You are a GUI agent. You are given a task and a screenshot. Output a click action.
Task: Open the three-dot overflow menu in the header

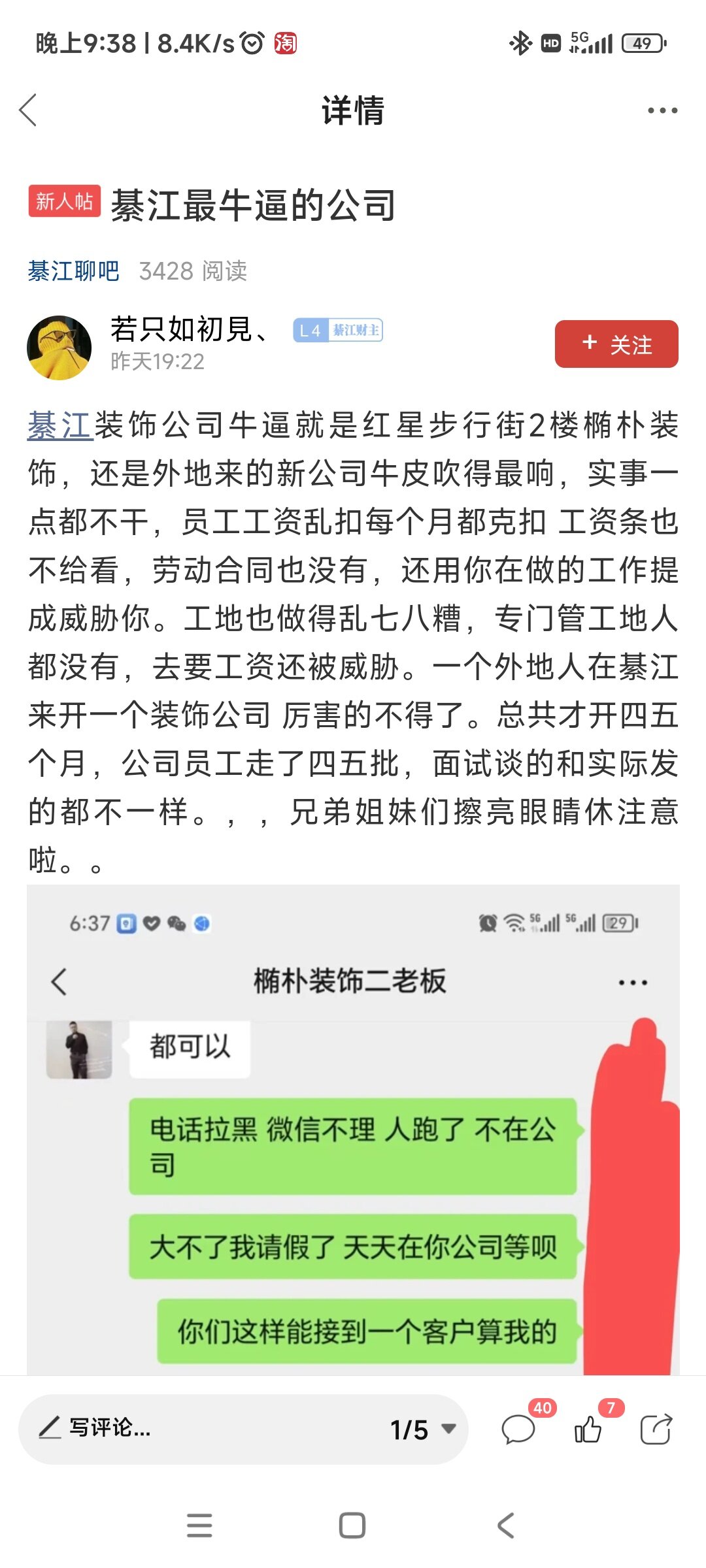662,110
